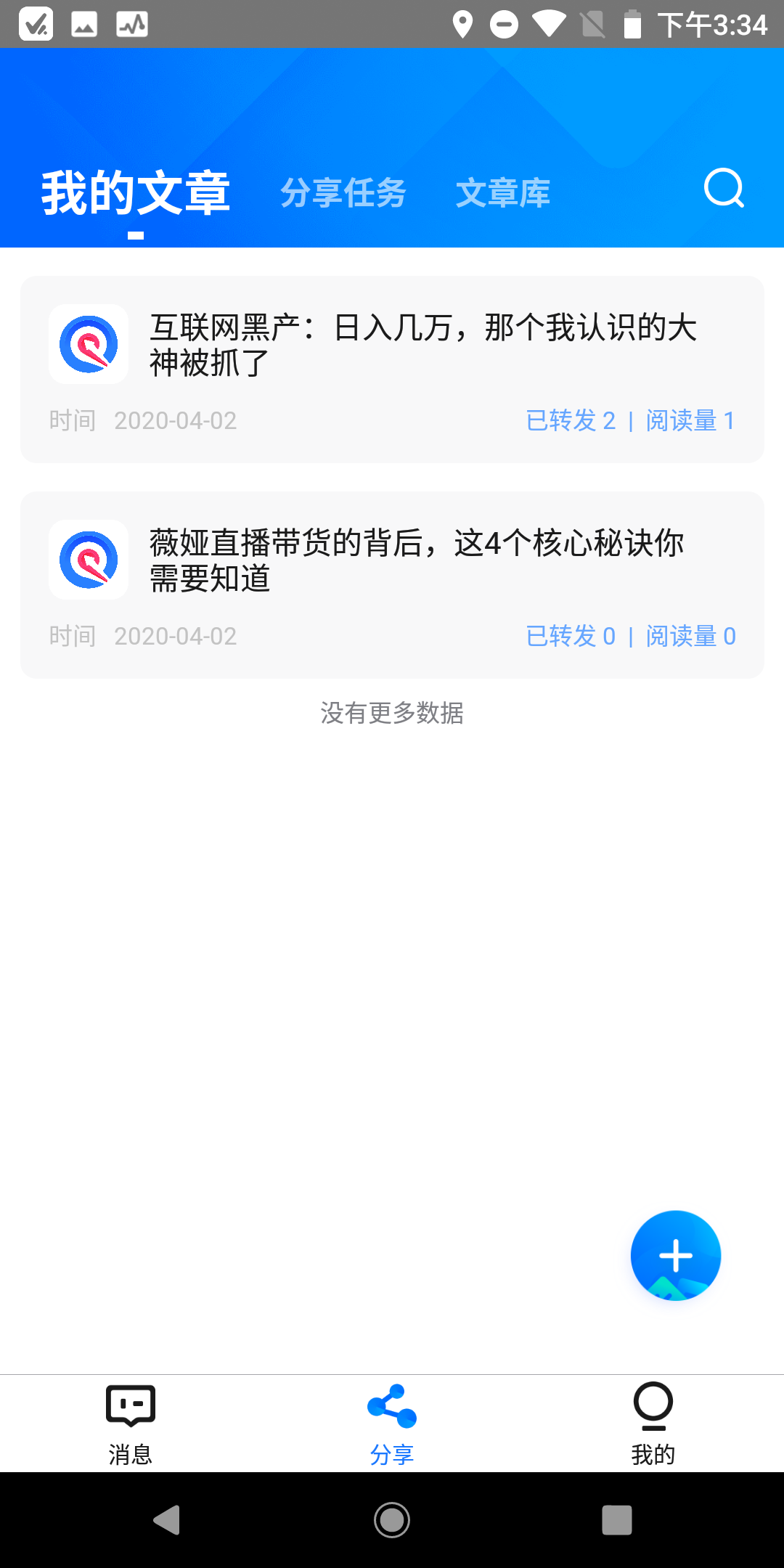Open the search icon
784x1568 pixels.
[x=724, y=190]
